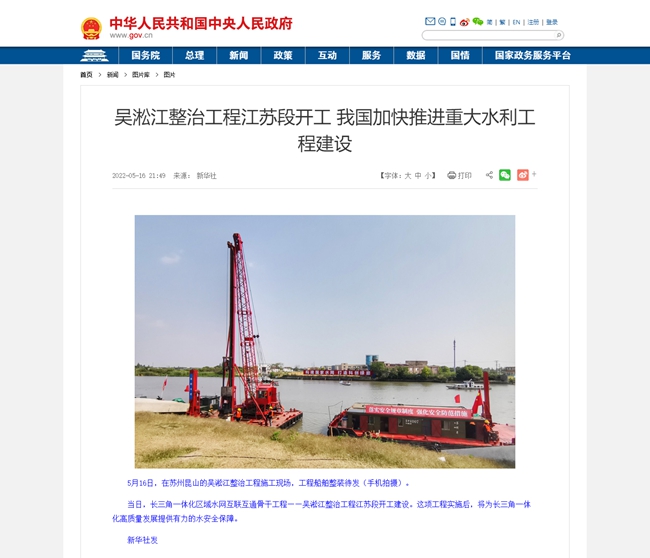Go to 首页 via the breadcrumb
This screenshot has width=650, height=558.
86,75
